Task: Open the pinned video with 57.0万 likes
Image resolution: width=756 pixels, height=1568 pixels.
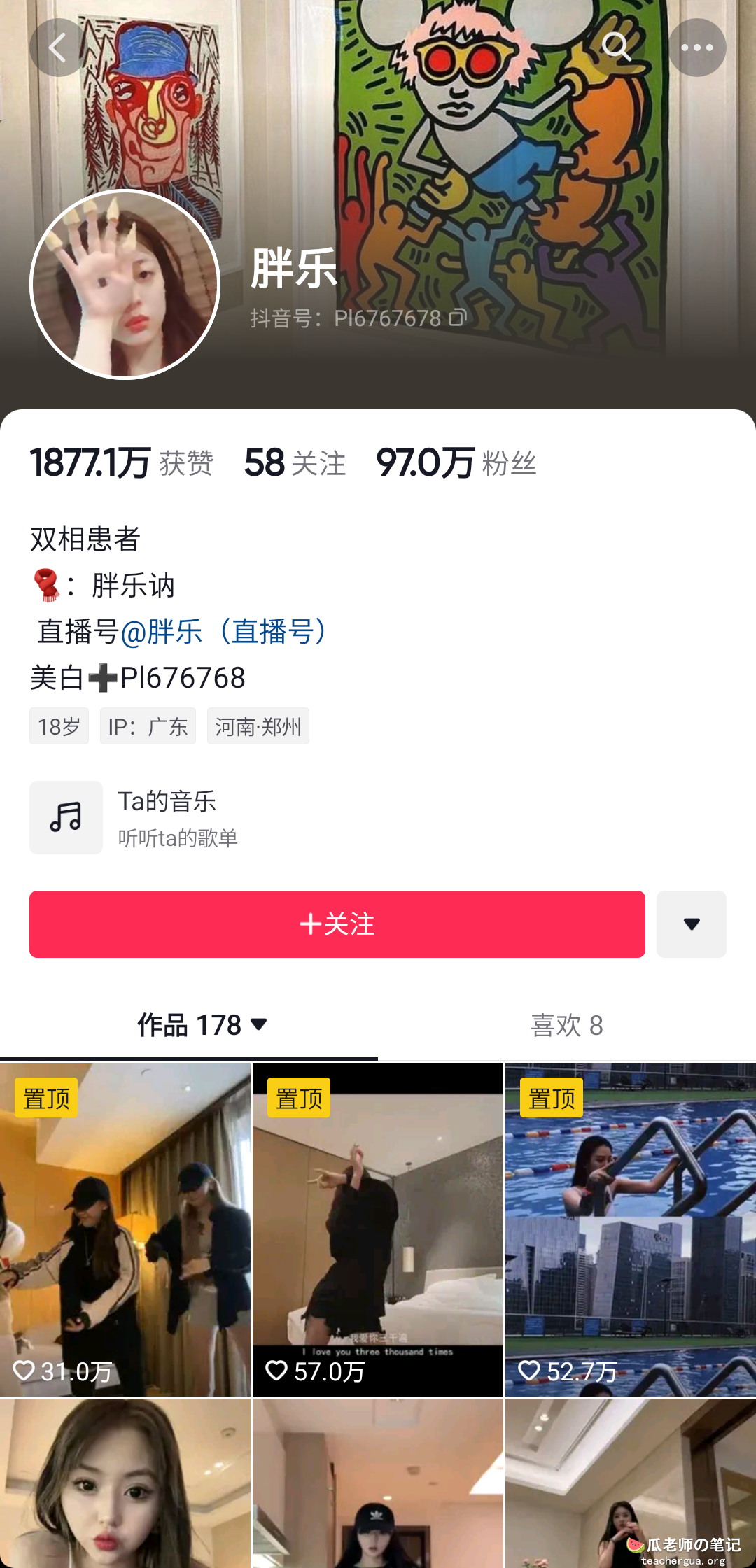Action: coord(378,1229)
